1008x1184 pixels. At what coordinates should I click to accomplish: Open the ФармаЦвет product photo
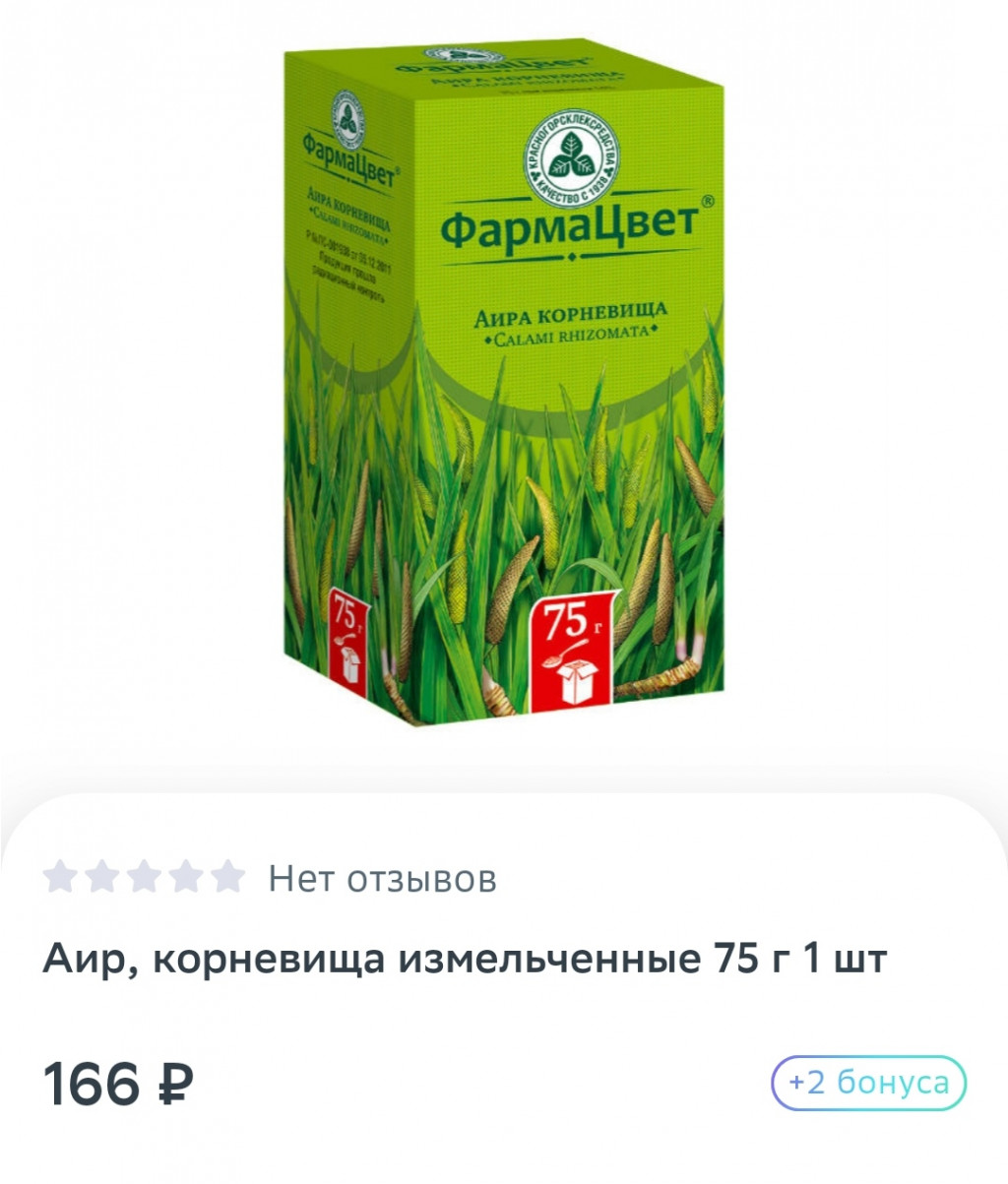(x=504, y=384)
